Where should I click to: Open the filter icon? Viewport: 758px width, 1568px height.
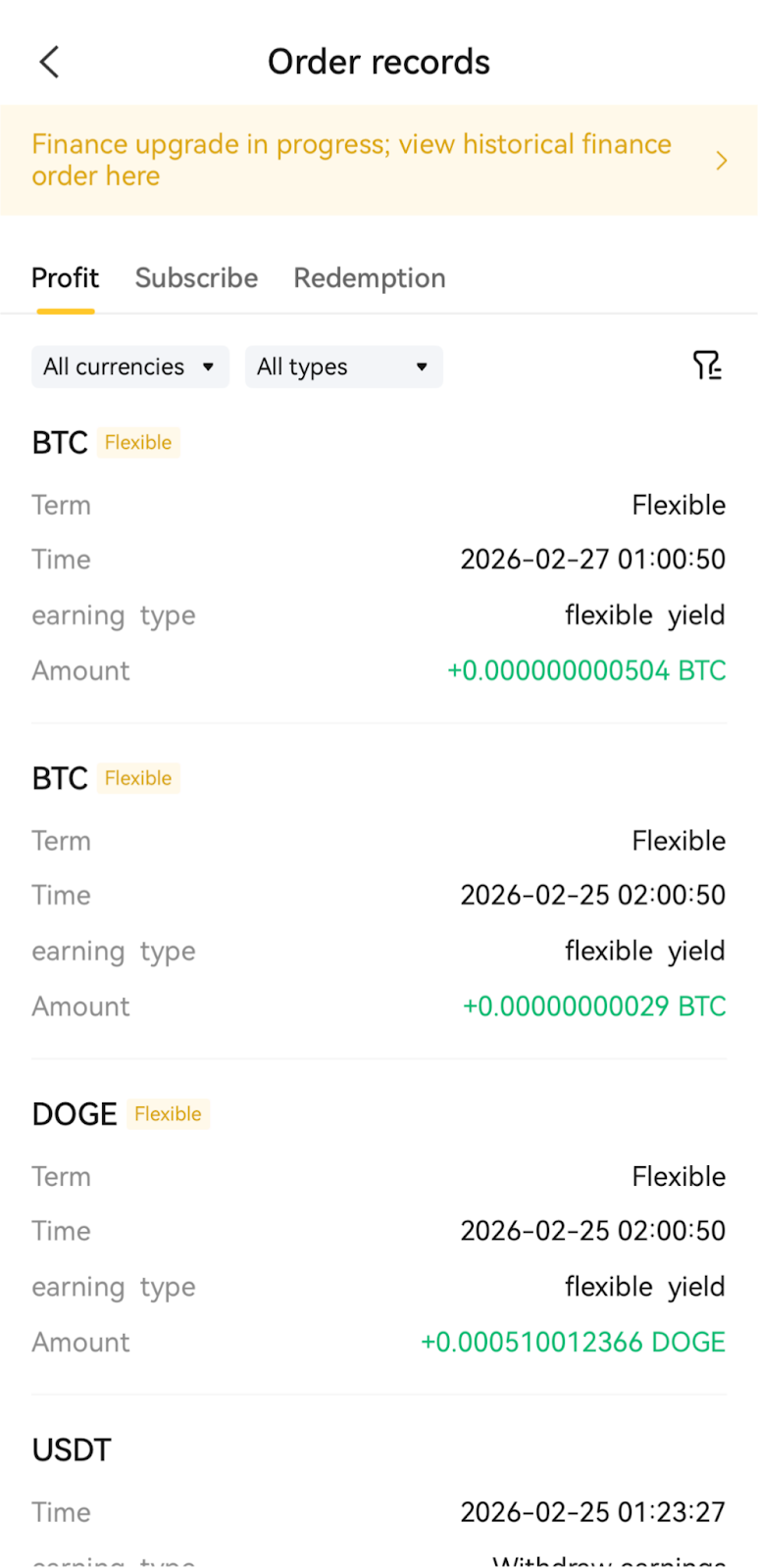[x=707, y=366]
